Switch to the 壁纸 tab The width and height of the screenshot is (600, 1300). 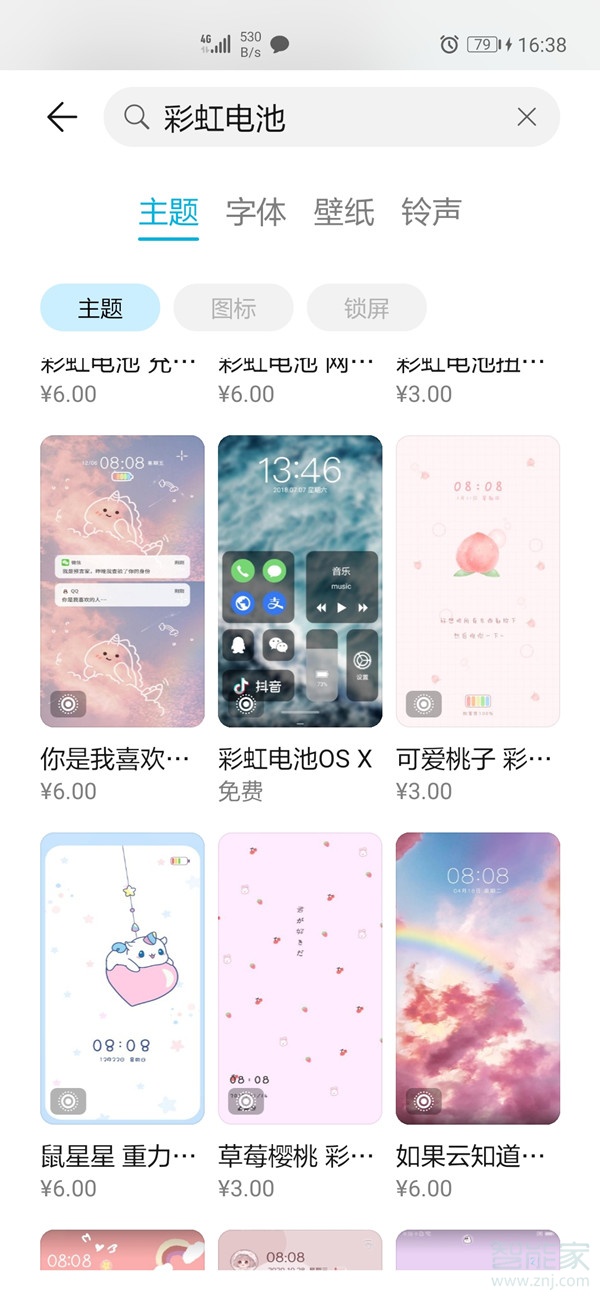(344, 212)
